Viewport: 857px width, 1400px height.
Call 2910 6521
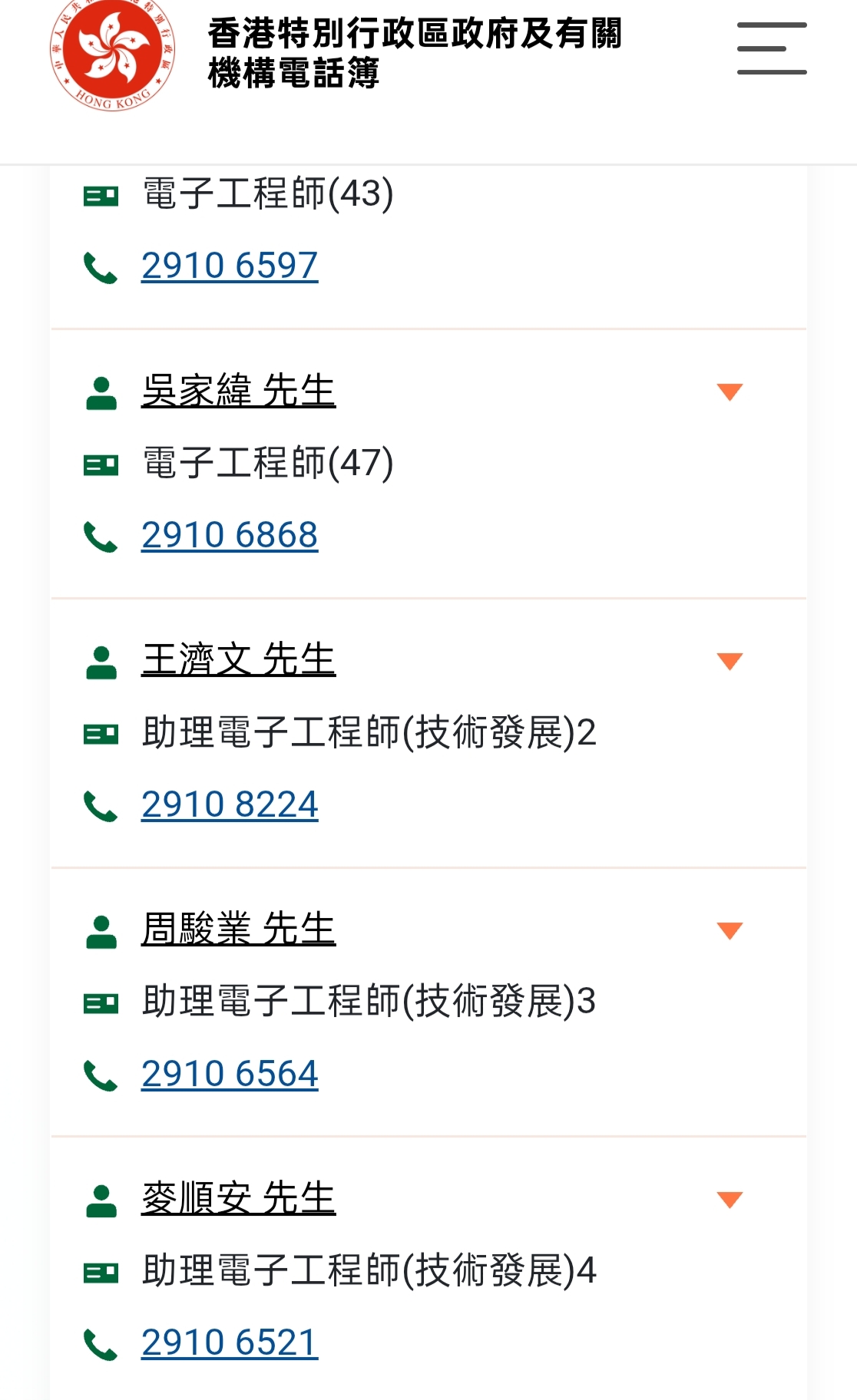pyautogui.click(x=230, y=1342)
